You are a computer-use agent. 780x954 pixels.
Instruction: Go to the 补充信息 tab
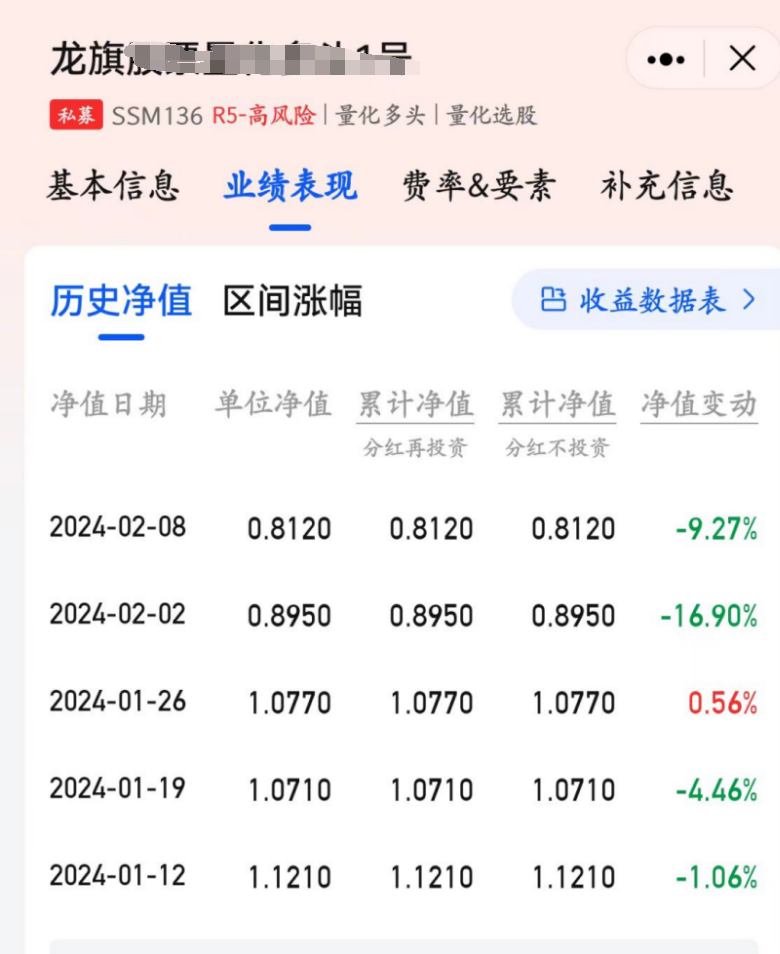coord(667,186)
